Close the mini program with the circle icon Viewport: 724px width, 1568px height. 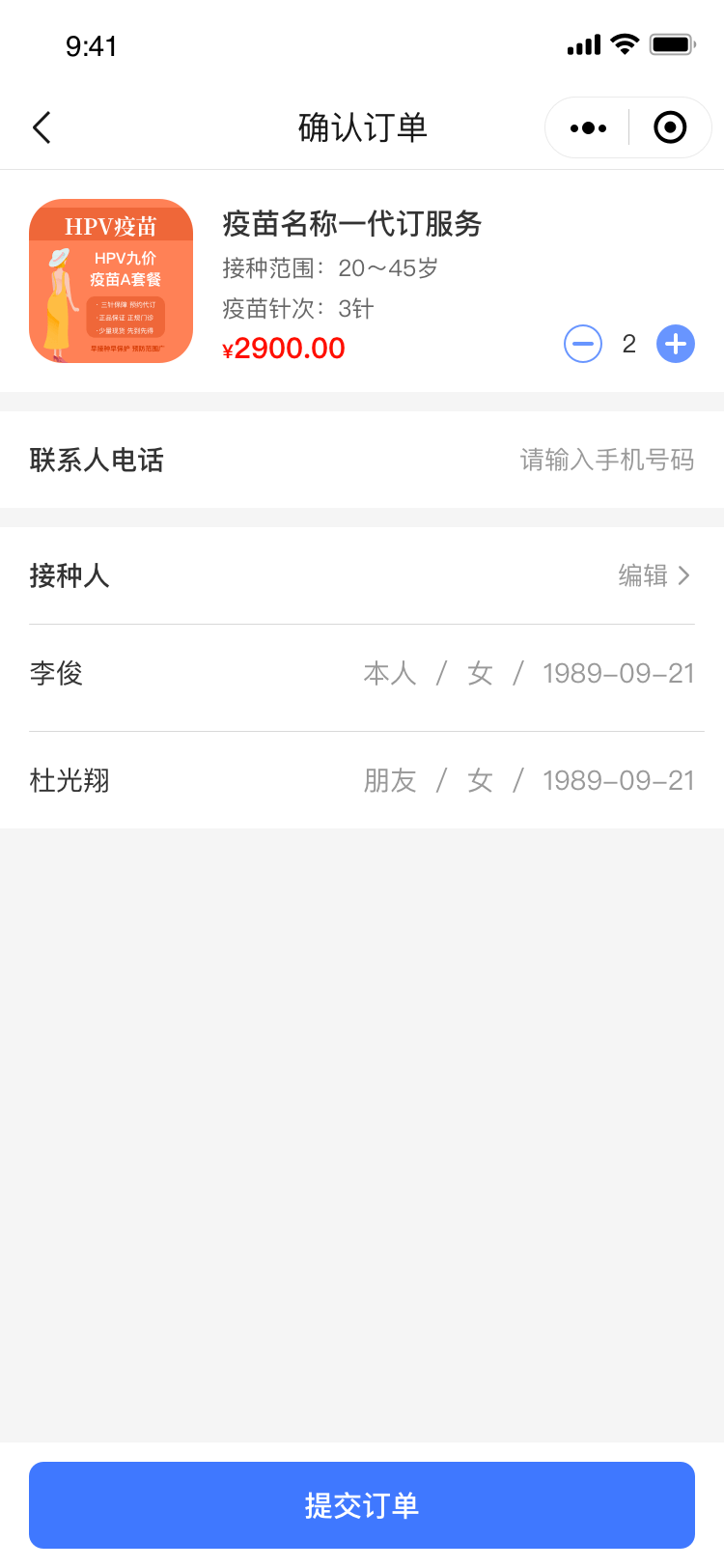(x=670, y=127)
